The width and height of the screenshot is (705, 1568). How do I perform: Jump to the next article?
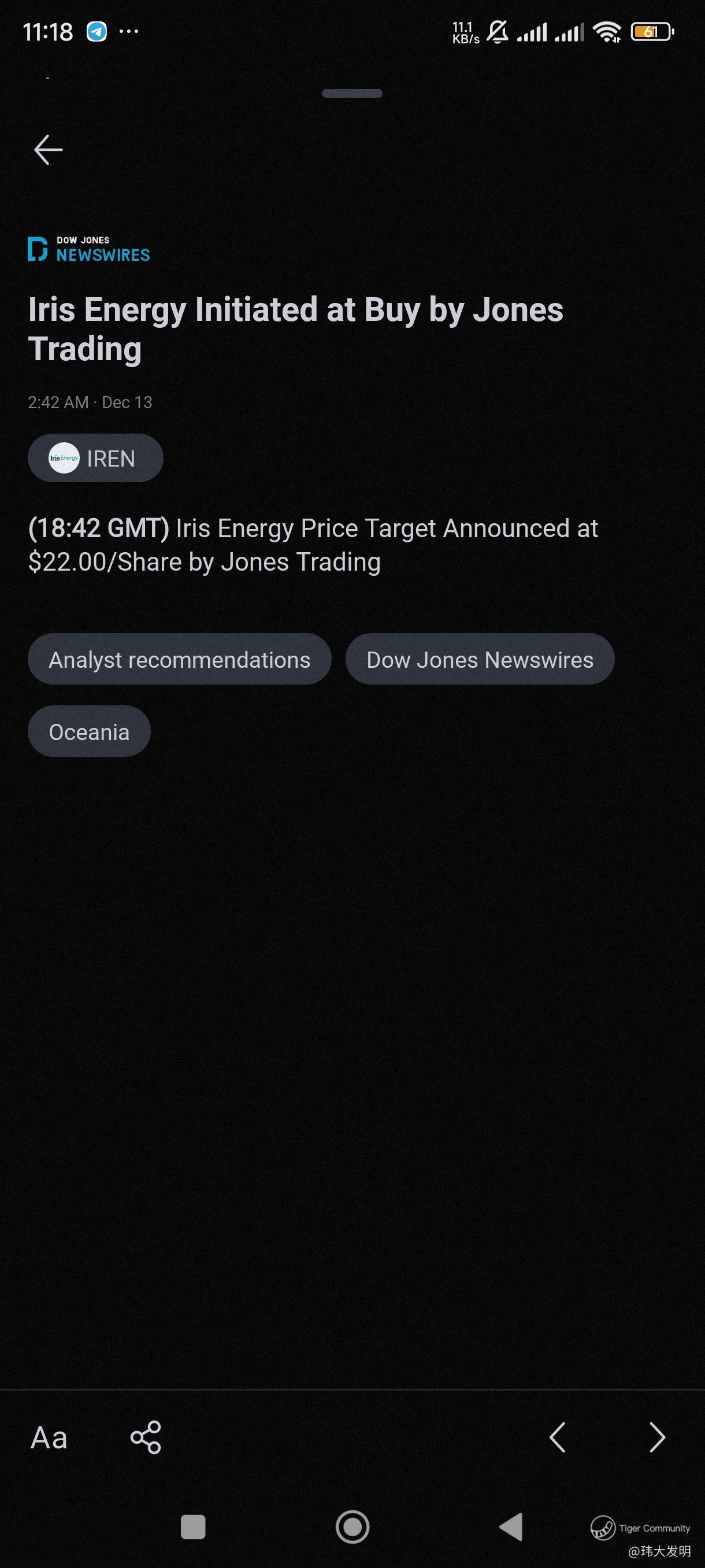click(x=657, y=1438)
